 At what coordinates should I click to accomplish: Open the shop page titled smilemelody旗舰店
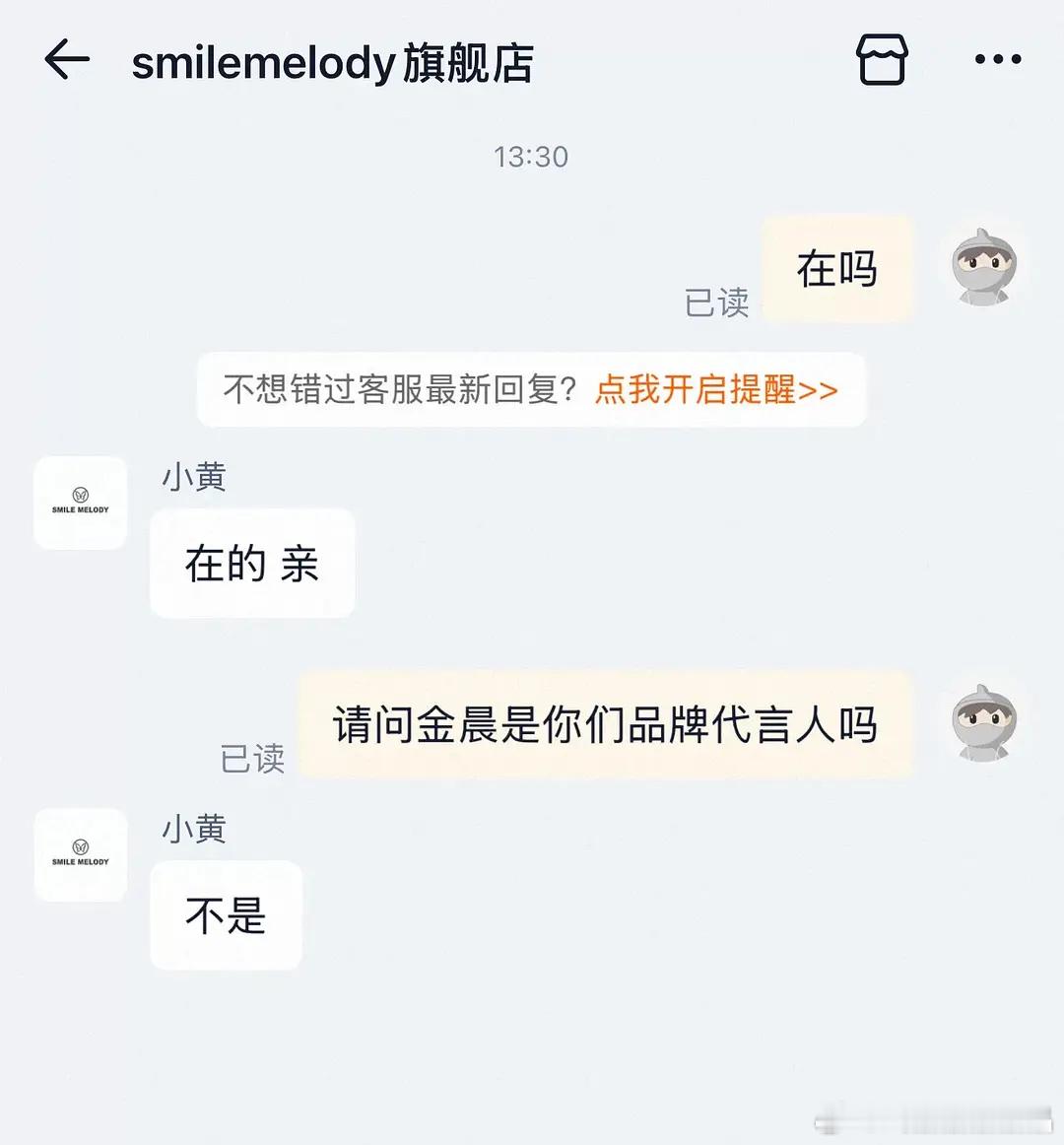tap(332, 61)
